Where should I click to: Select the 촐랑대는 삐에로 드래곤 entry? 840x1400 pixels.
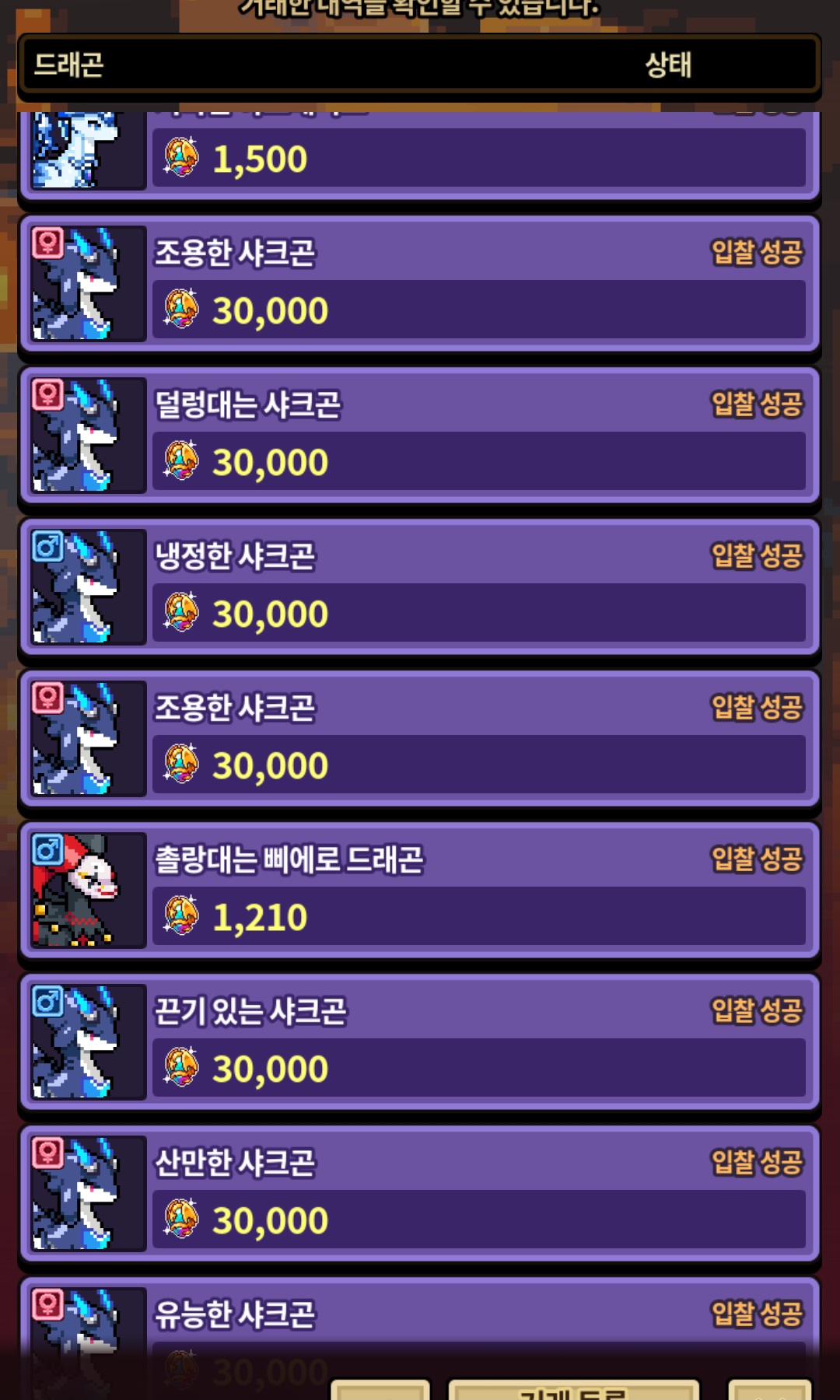click(420, 891)
